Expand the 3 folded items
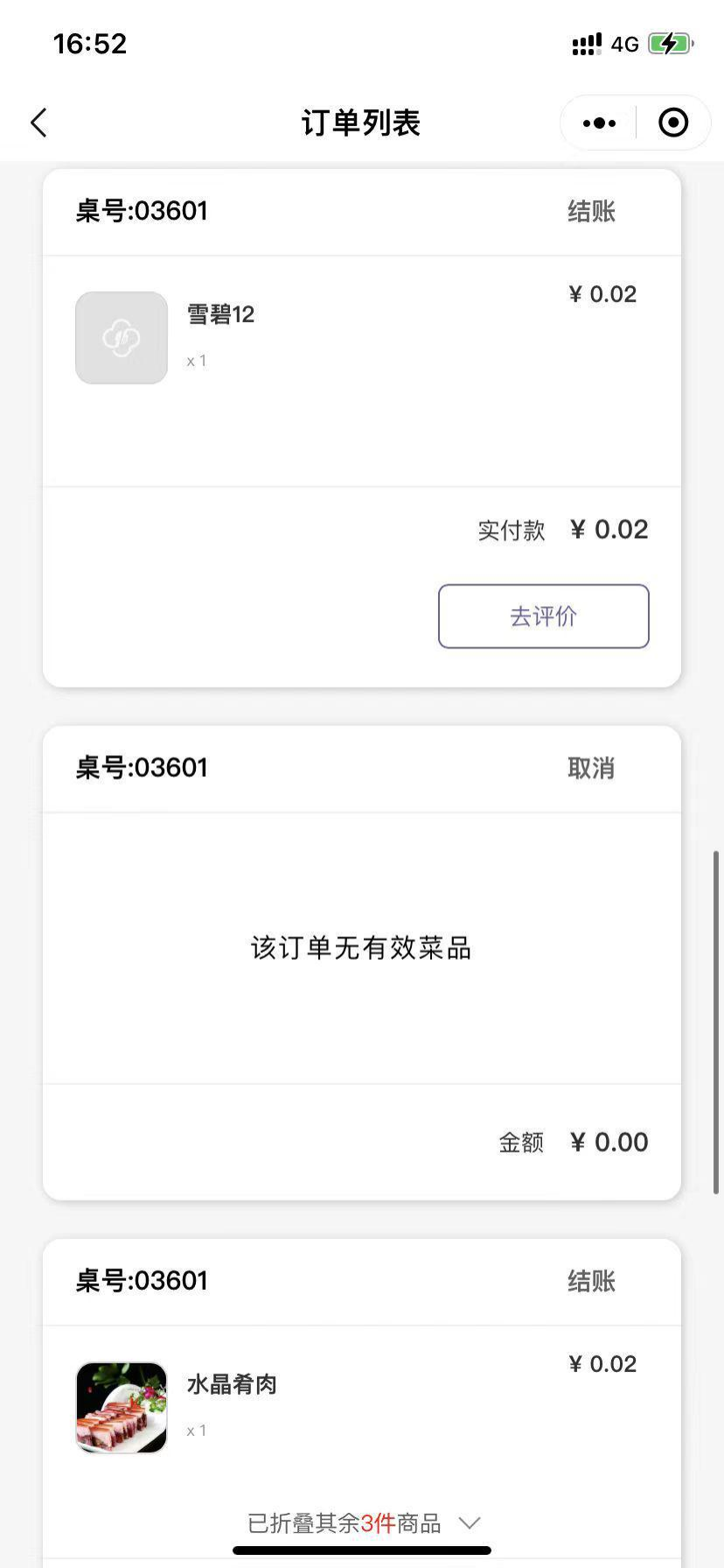 pos(363,1523)
